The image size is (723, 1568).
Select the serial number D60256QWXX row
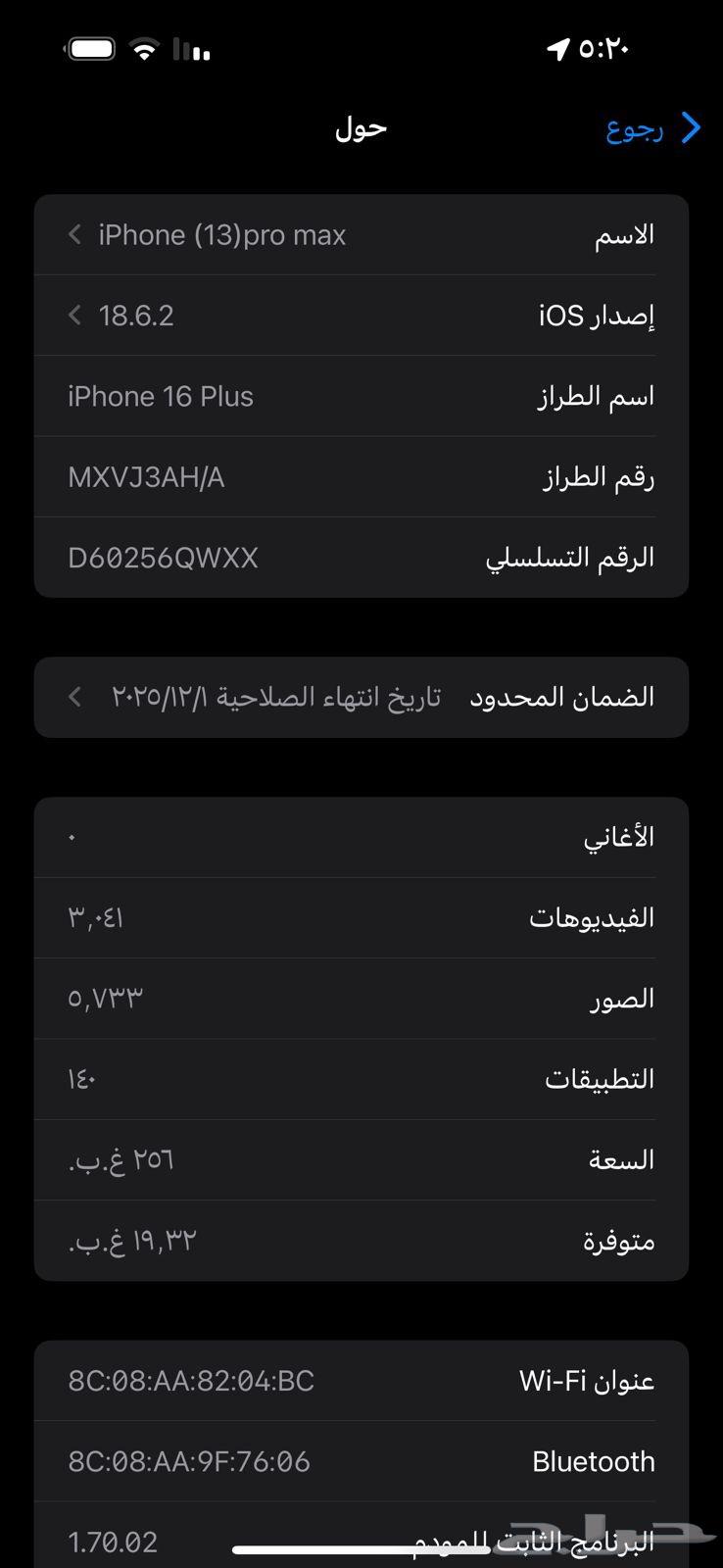point(361,557)
